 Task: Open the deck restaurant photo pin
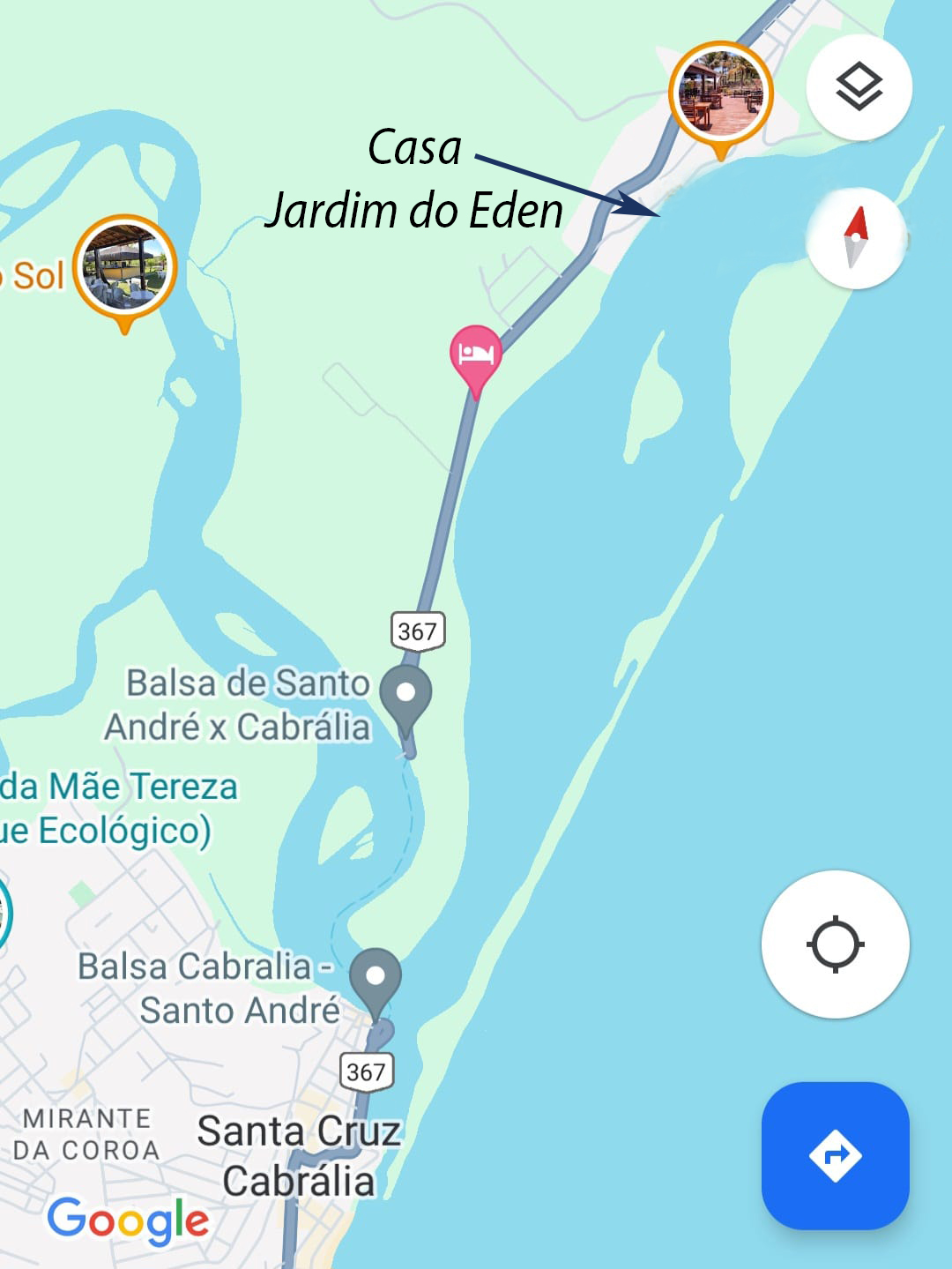pyautogui.click(x=720, y=93)
